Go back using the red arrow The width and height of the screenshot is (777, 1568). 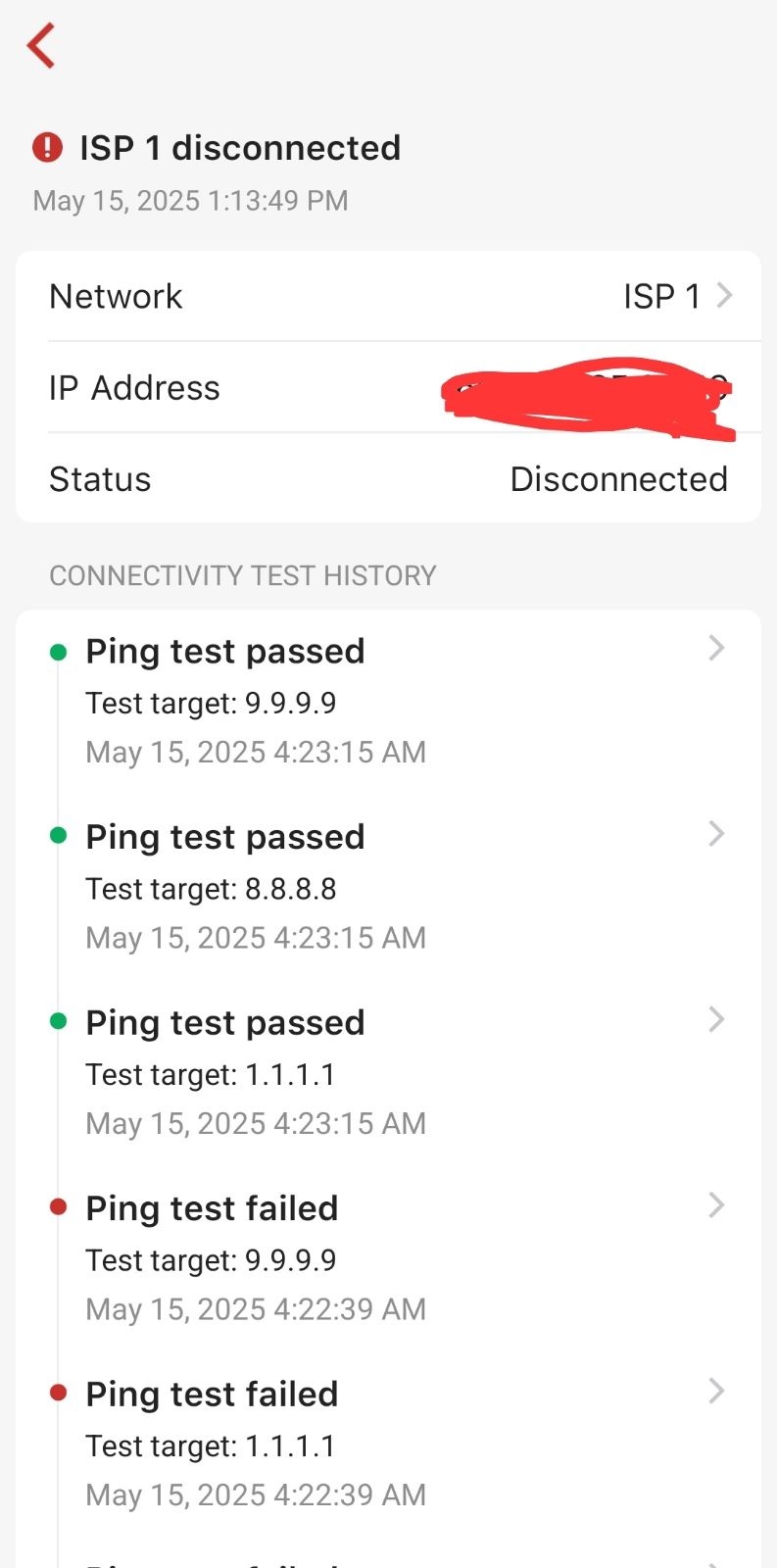click(x=41, y=46)
